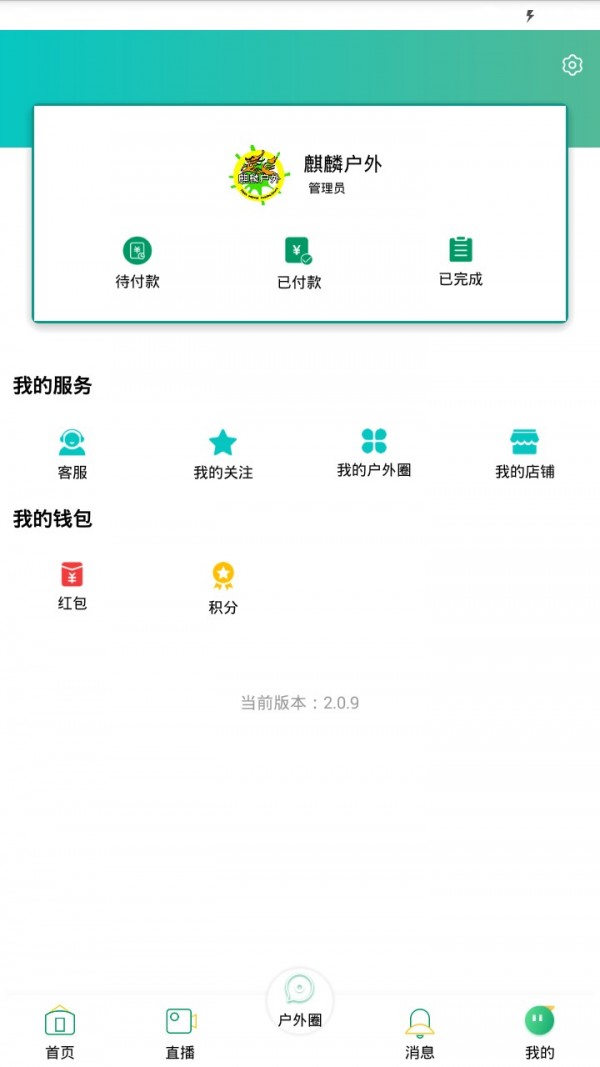Open 我的户外圈 under my services
This screenshot has height=1067, width=600.
click(374, 452)
